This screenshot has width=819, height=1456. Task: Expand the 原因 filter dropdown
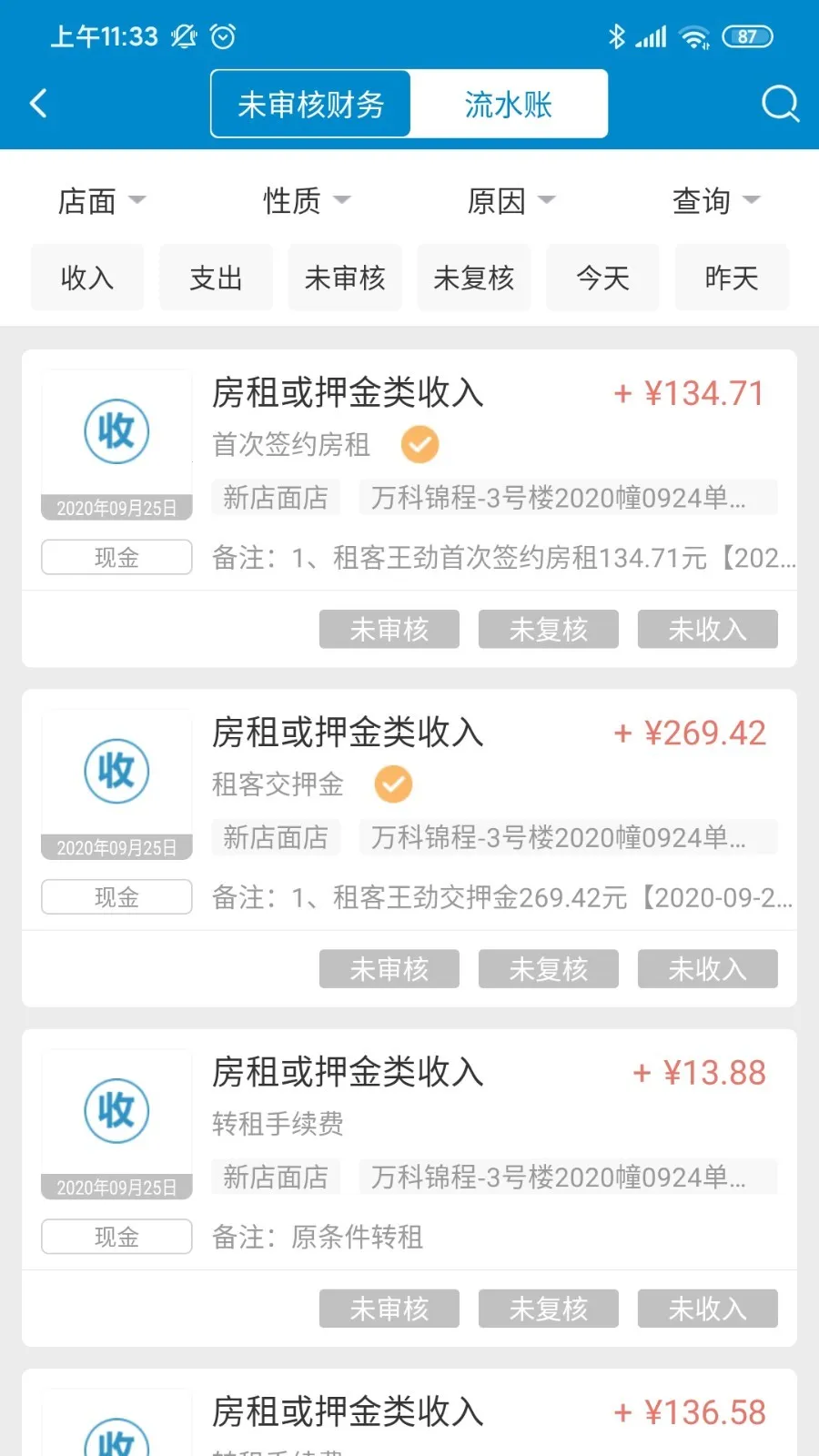(511, 200)
